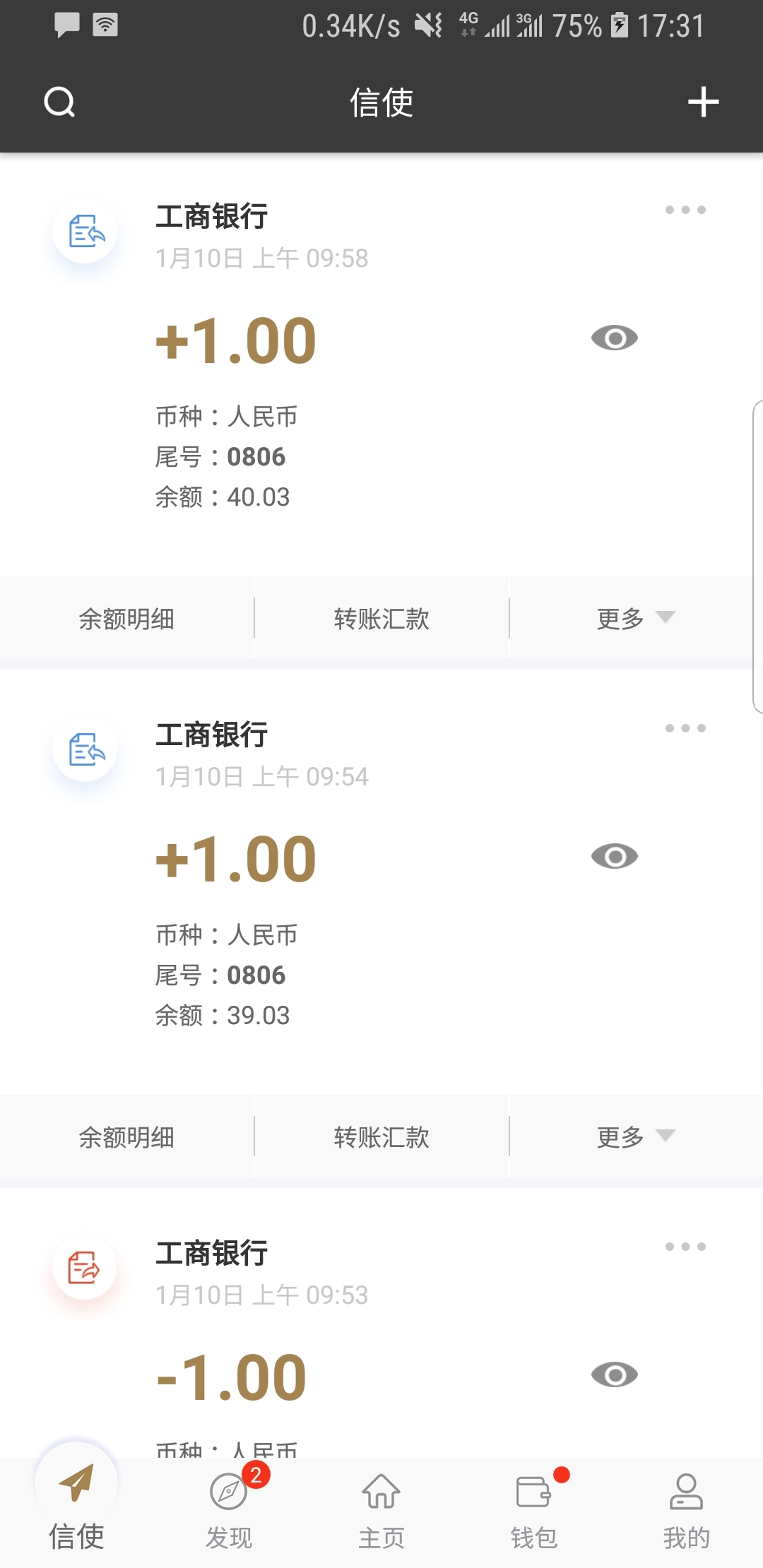Open the search icon in the header
Screen dimensions: 763x1568
[59, 102]
